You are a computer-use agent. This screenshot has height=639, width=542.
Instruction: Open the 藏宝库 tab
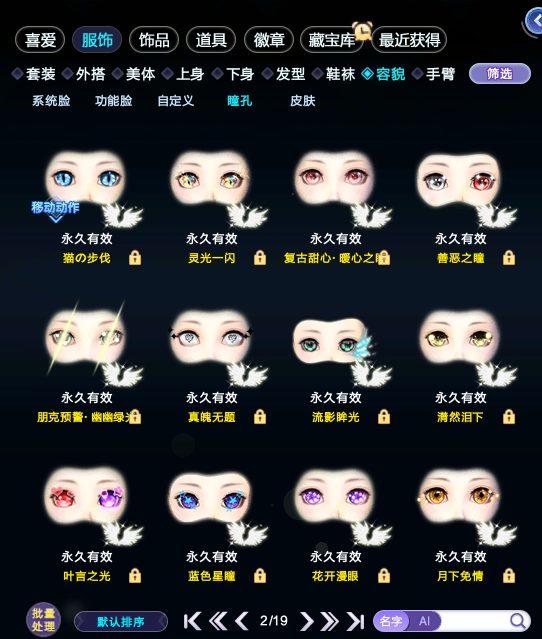(x=331, y=40)
